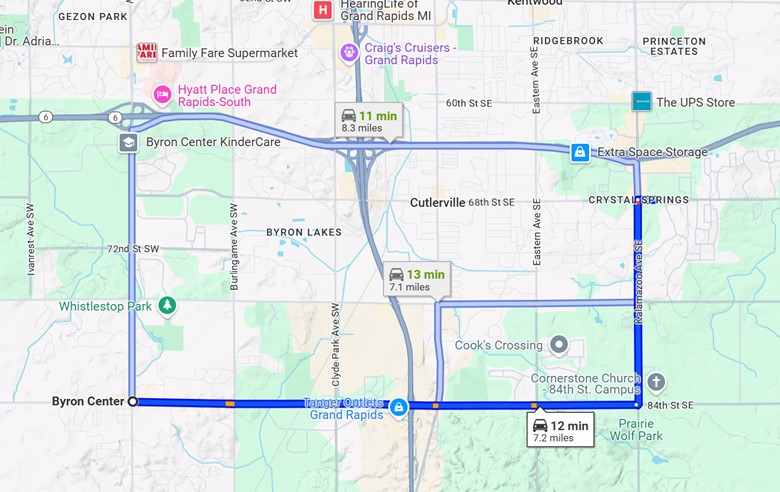
Task: Open Tanger Outlets Grand Rapids marker
Action: (x=398, y=407)
